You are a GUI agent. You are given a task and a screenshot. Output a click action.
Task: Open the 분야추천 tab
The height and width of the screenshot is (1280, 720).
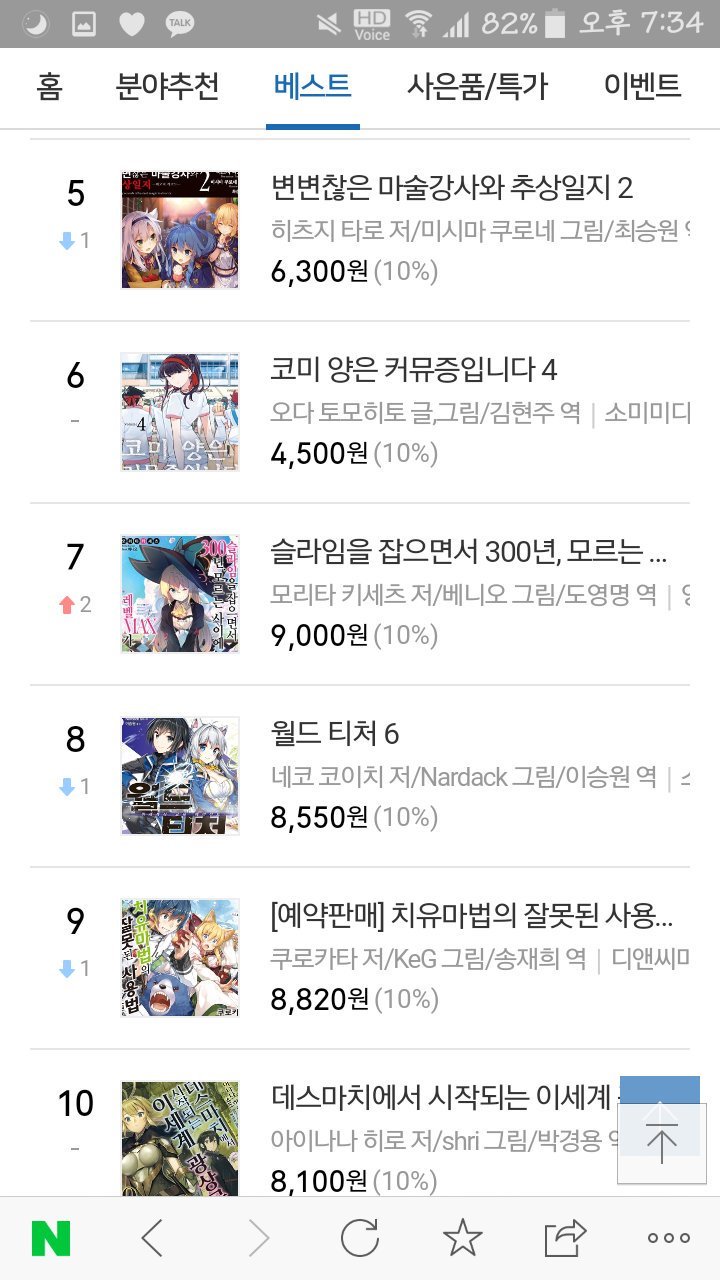tap(167, 87)
